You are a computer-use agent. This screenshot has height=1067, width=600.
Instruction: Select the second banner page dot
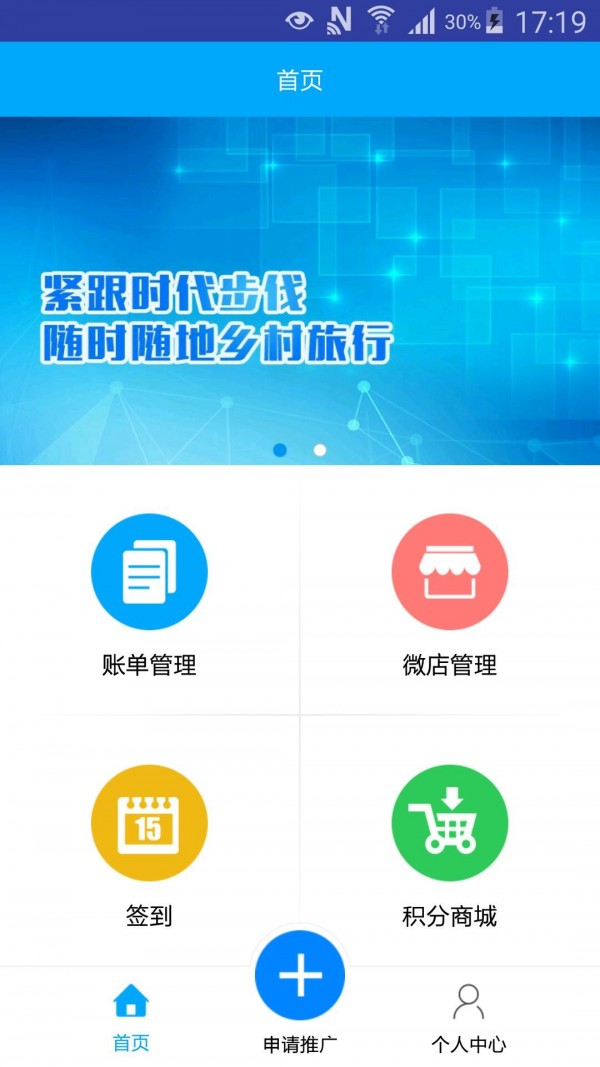pos(320,450)
